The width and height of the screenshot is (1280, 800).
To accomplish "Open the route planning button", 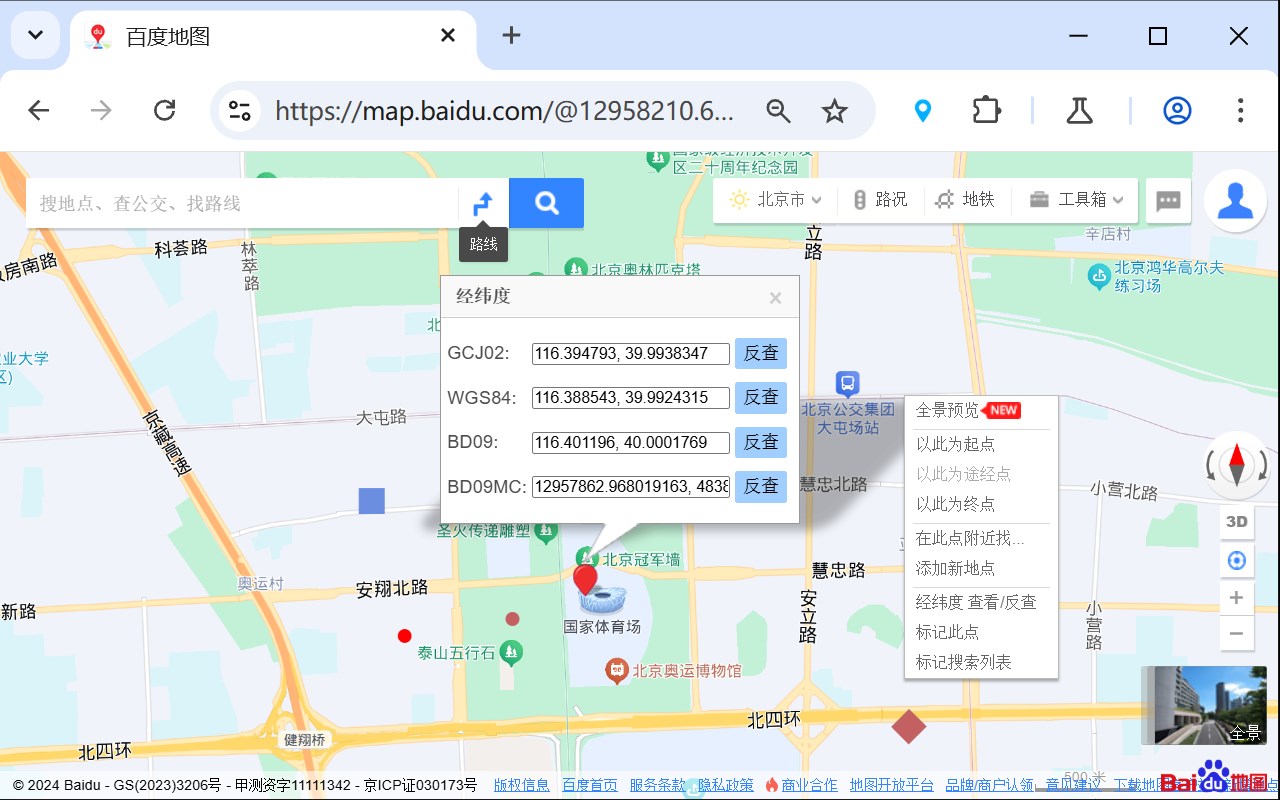I will pyautogui.click(x=483, y=203).
